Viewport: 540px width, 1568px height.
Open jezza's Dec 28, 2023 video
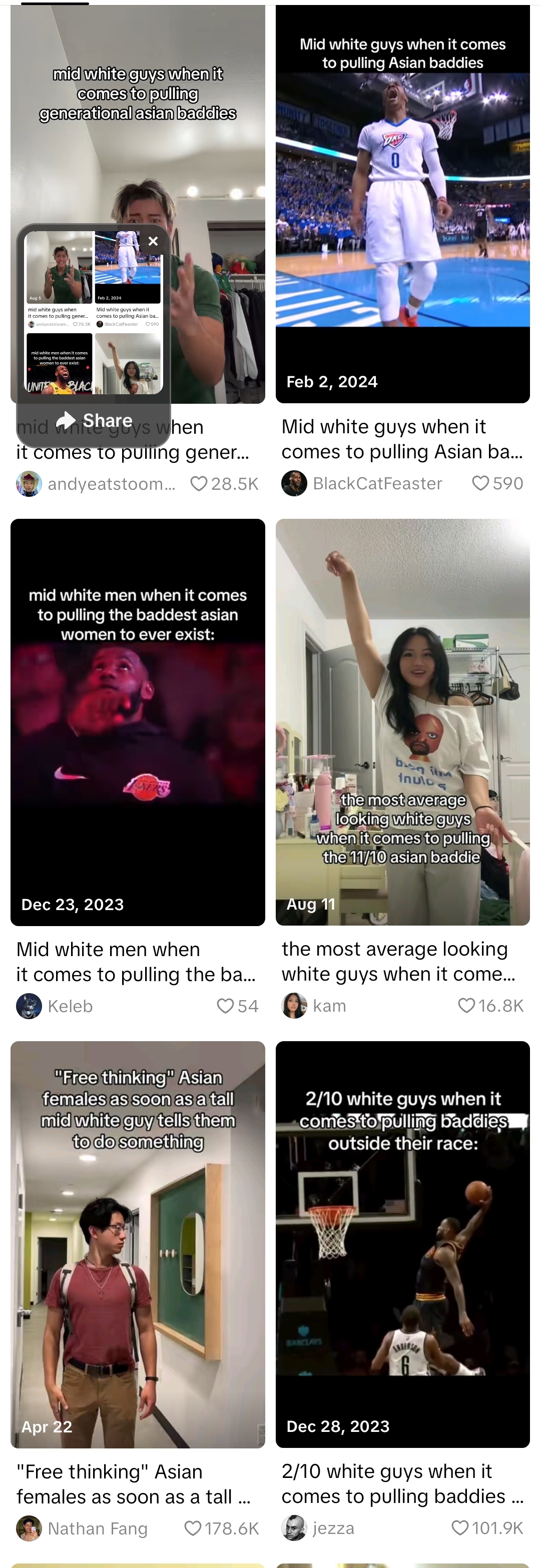(x=402, y=1244)
